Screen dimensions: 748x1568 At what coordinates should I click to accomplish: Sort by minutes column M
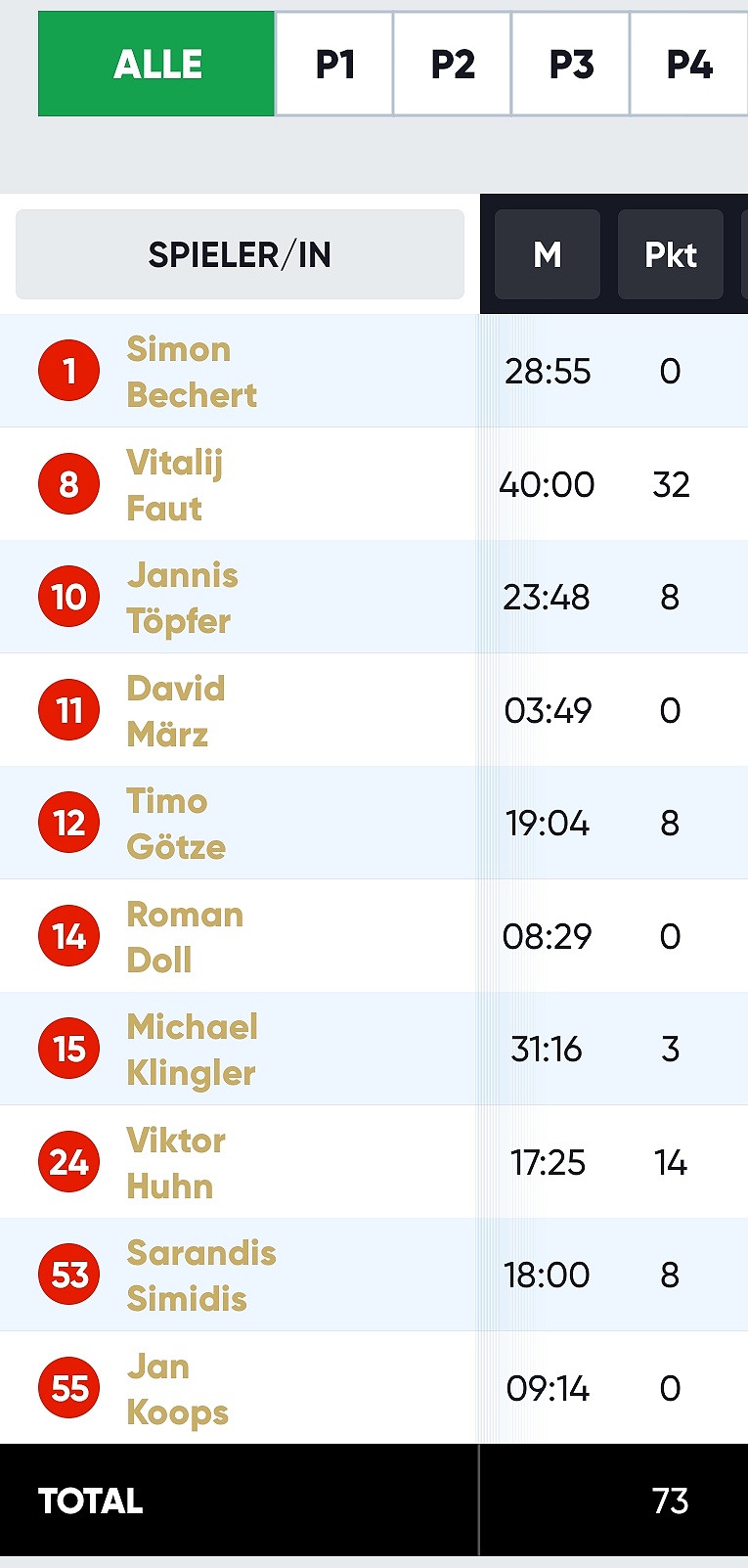click(548, 254)
